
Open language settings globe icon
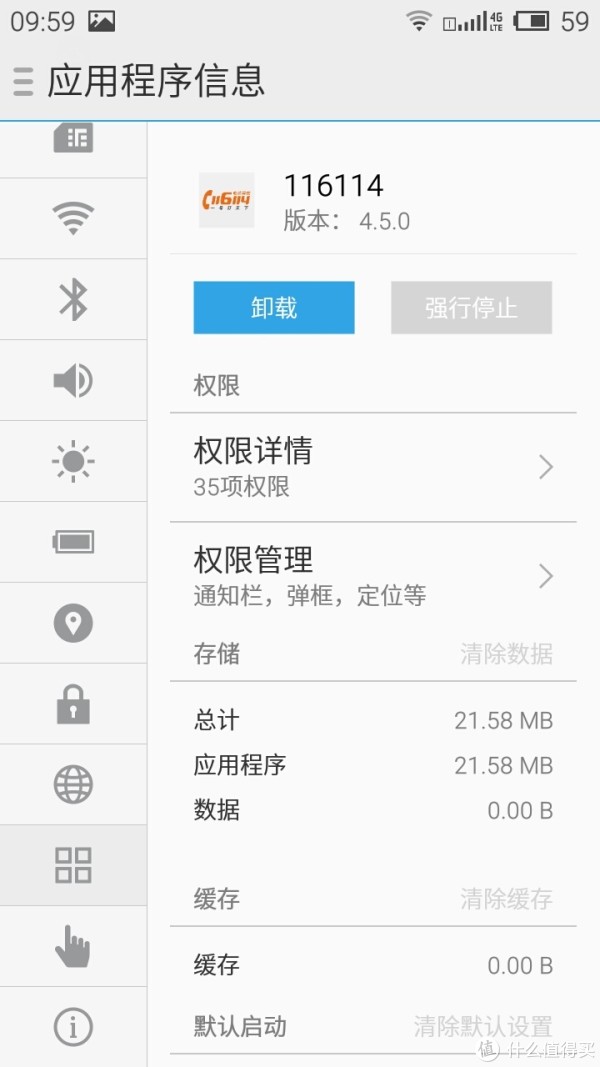[73, 785]
